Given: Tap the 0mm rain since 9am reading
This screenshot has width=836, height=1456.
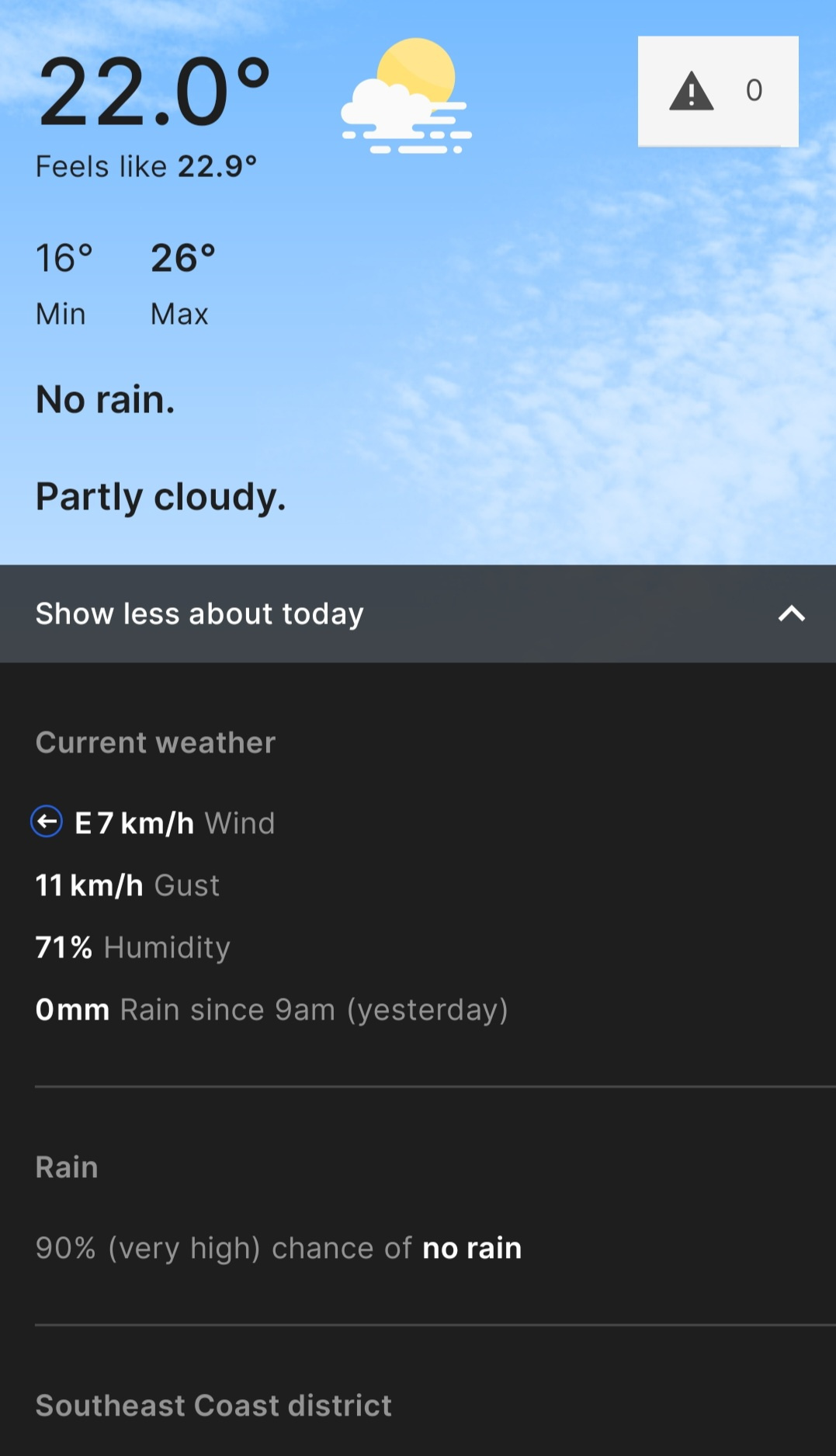Looking at the screenshot, I should 272,1009.
